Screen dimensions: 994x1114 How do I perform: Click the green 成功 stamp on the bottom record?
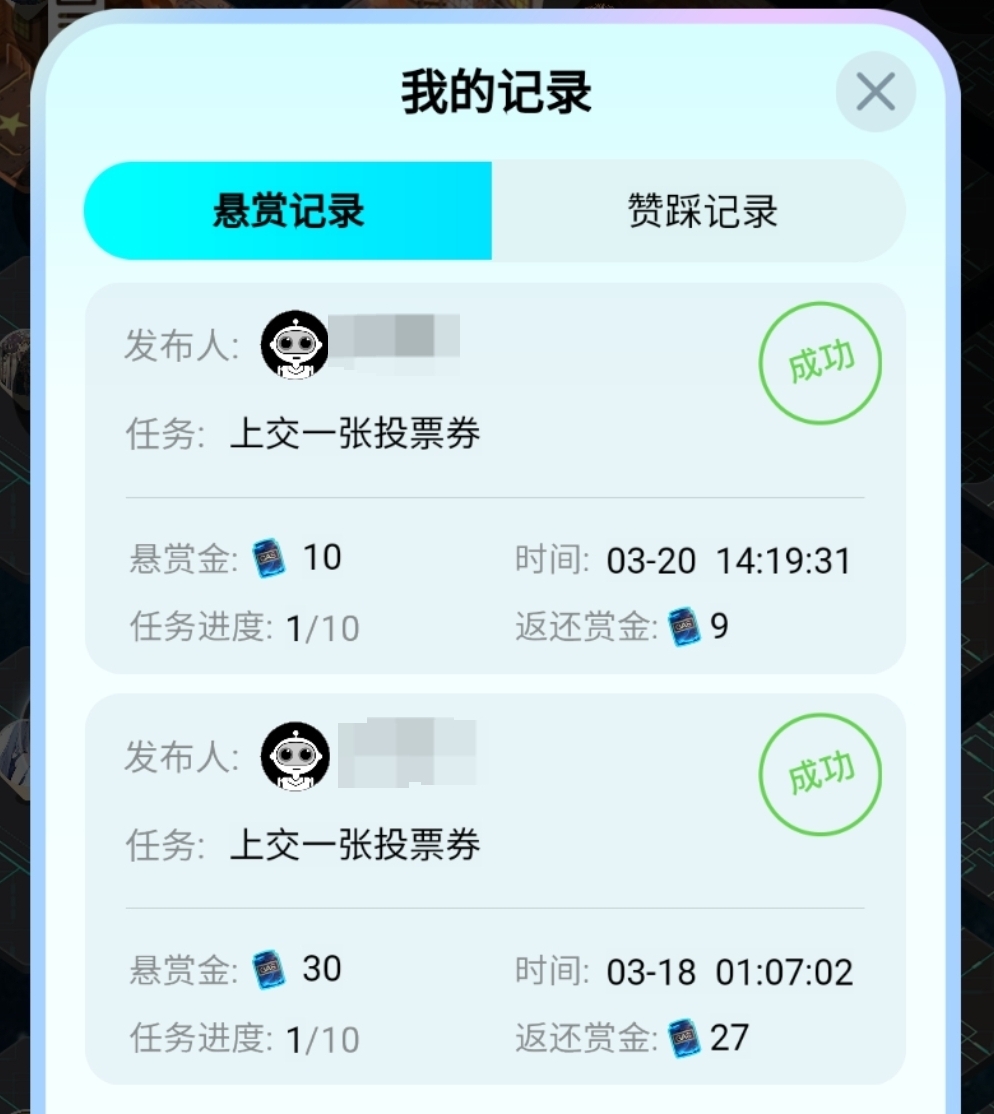tap(820, 775)
